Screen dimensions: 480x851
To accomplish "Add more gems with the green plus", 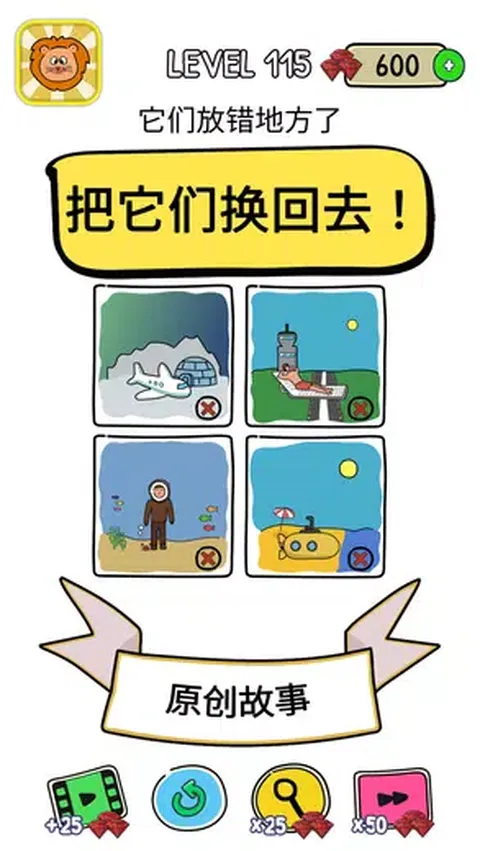I will click(x=449, y=65).
